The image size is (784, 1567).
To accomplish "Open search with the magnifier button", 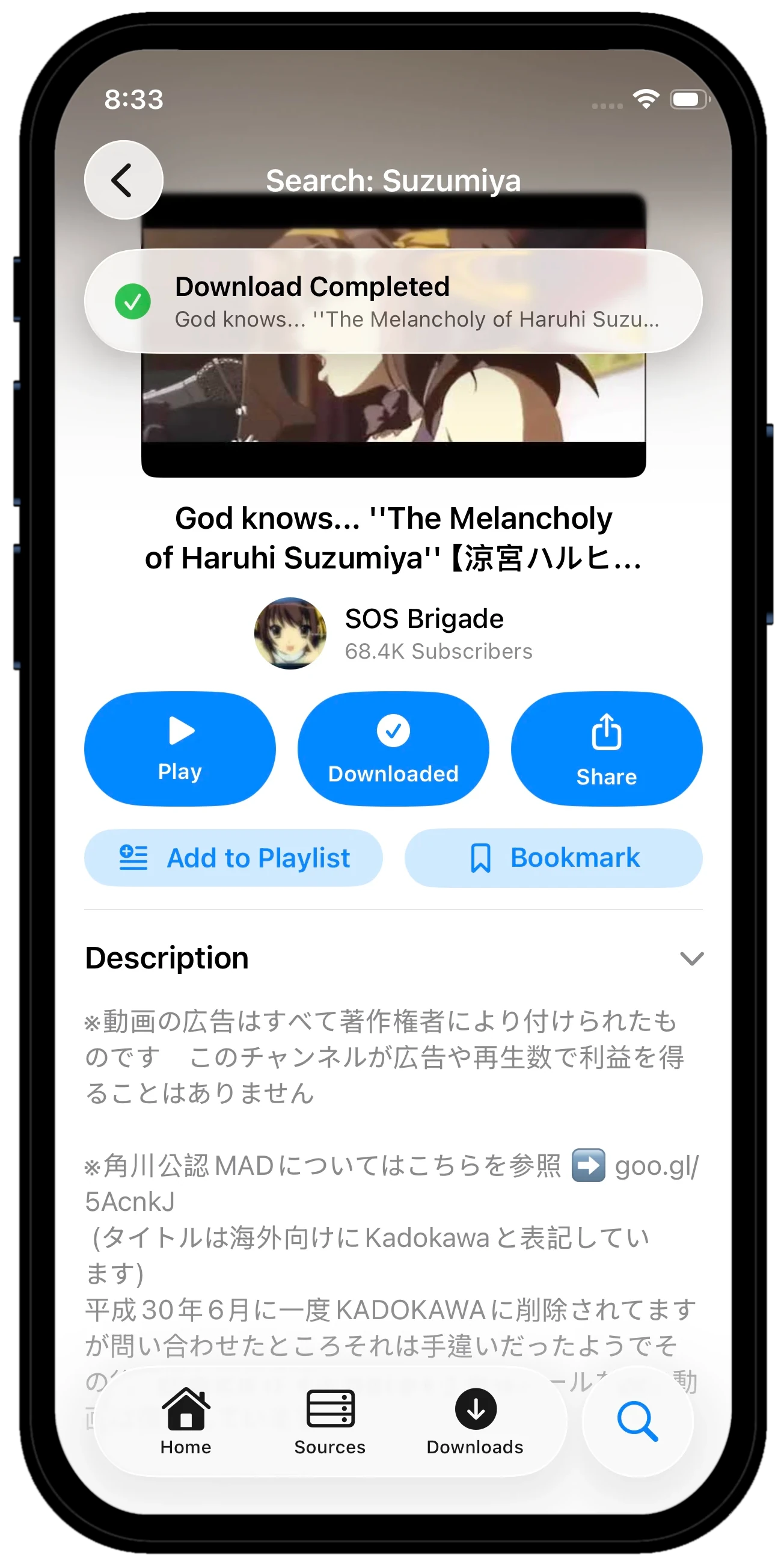I will click(638, 1422).
